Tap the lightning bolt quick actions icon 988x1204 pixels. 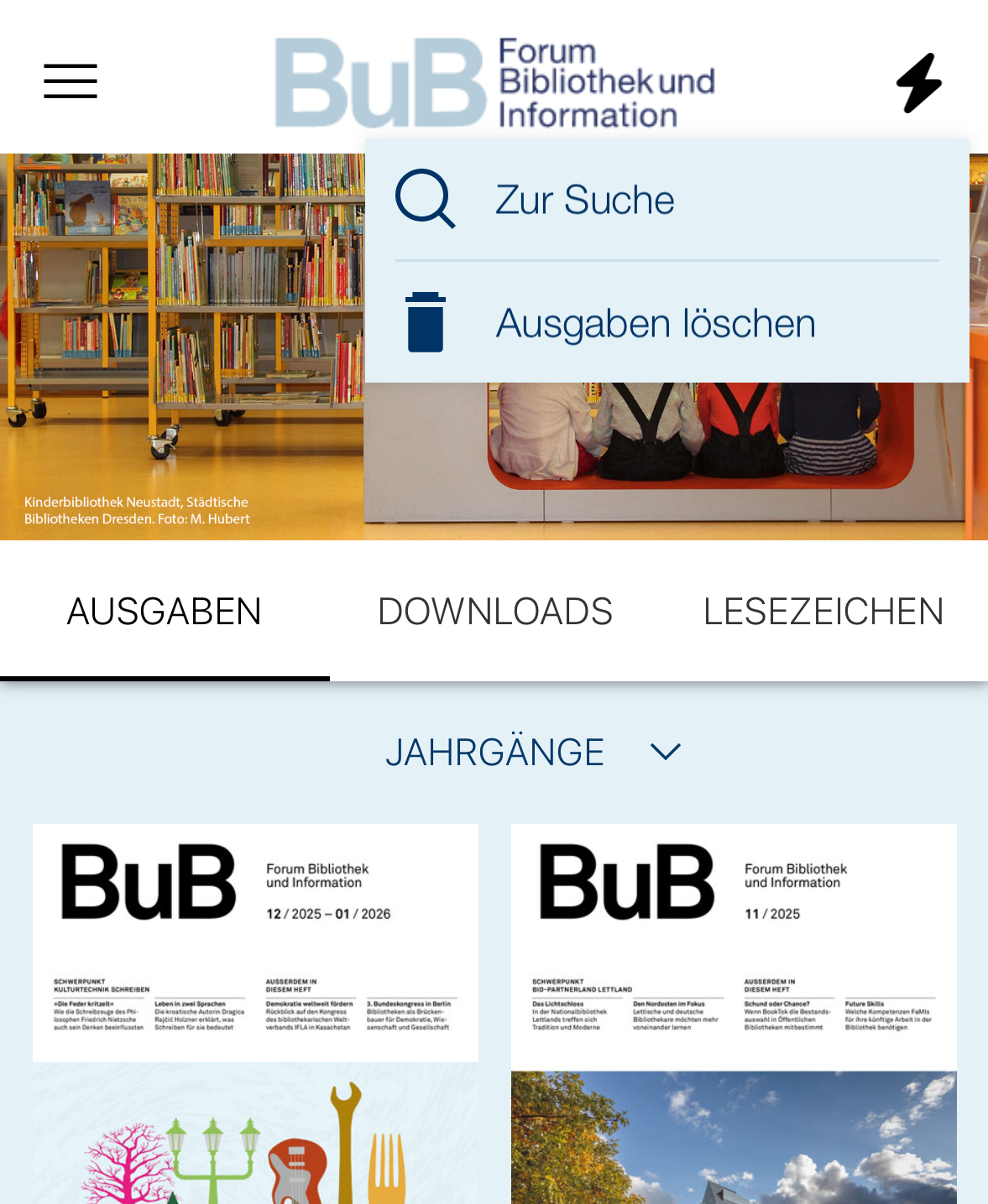click(x=918, y=83)
